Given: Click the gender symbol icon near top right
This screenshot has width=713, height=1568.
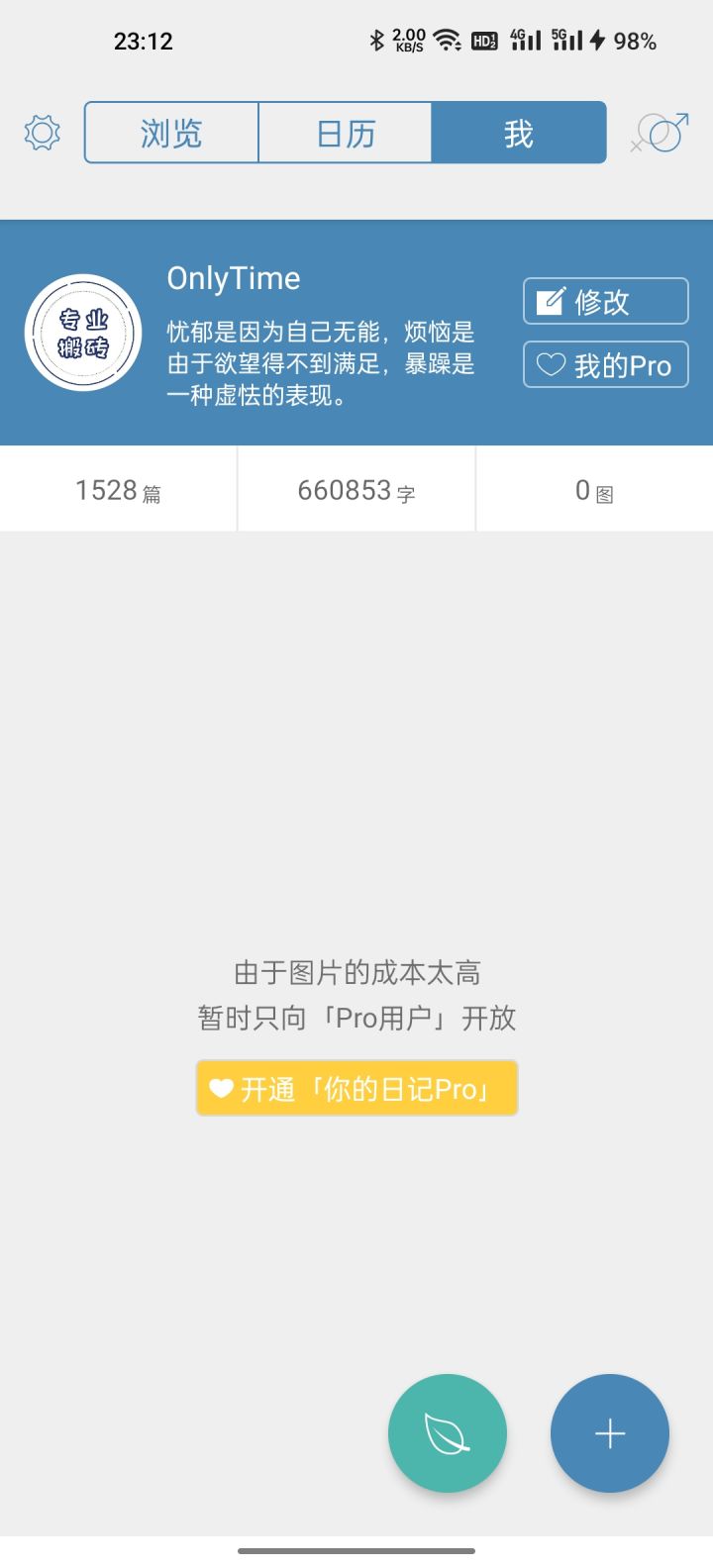Looking at the screenshot, I should (662, 131).
